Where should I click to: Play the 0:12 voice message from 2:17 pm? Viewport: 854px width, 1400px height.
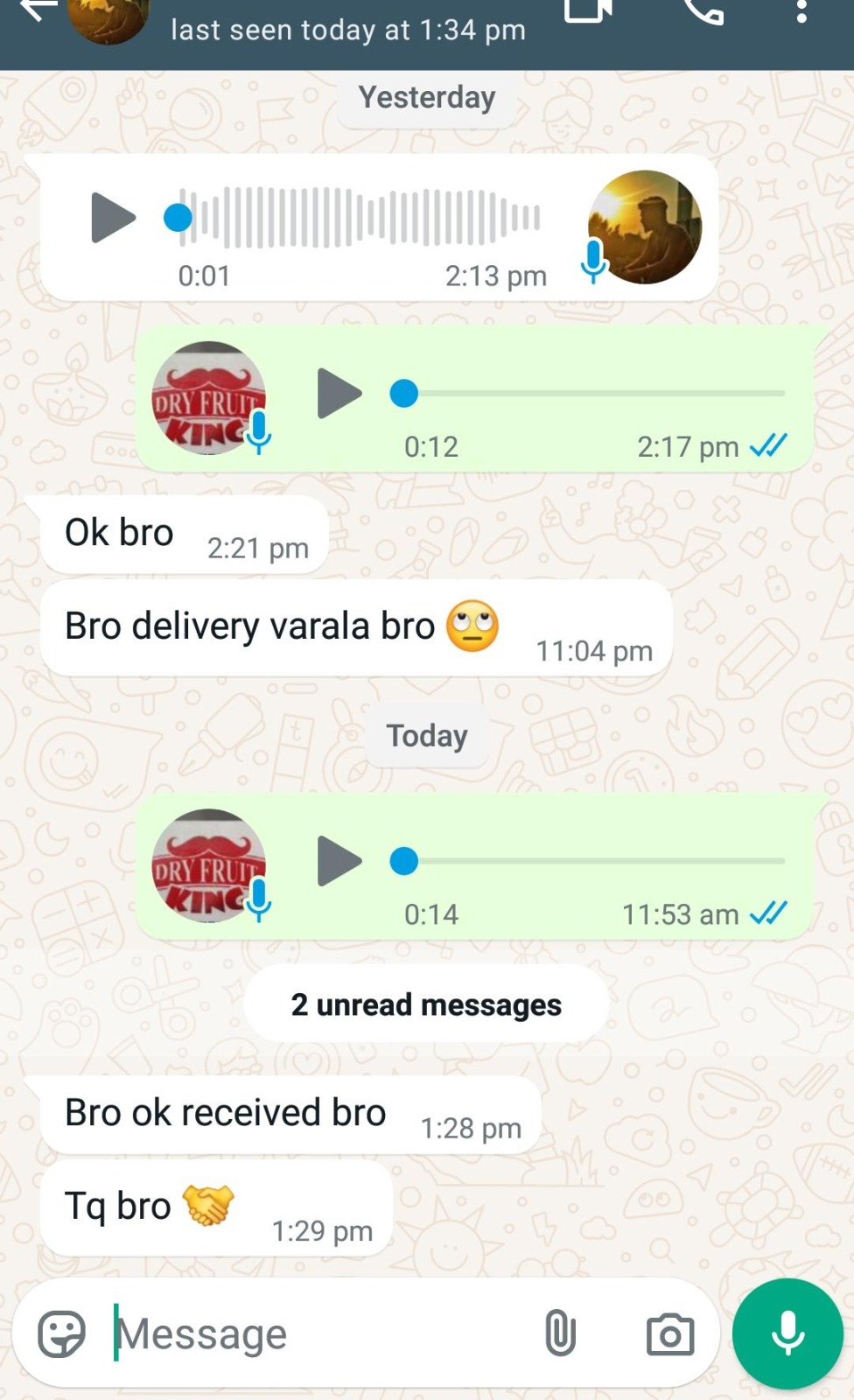pyautogui.click(x=339, y=394)
